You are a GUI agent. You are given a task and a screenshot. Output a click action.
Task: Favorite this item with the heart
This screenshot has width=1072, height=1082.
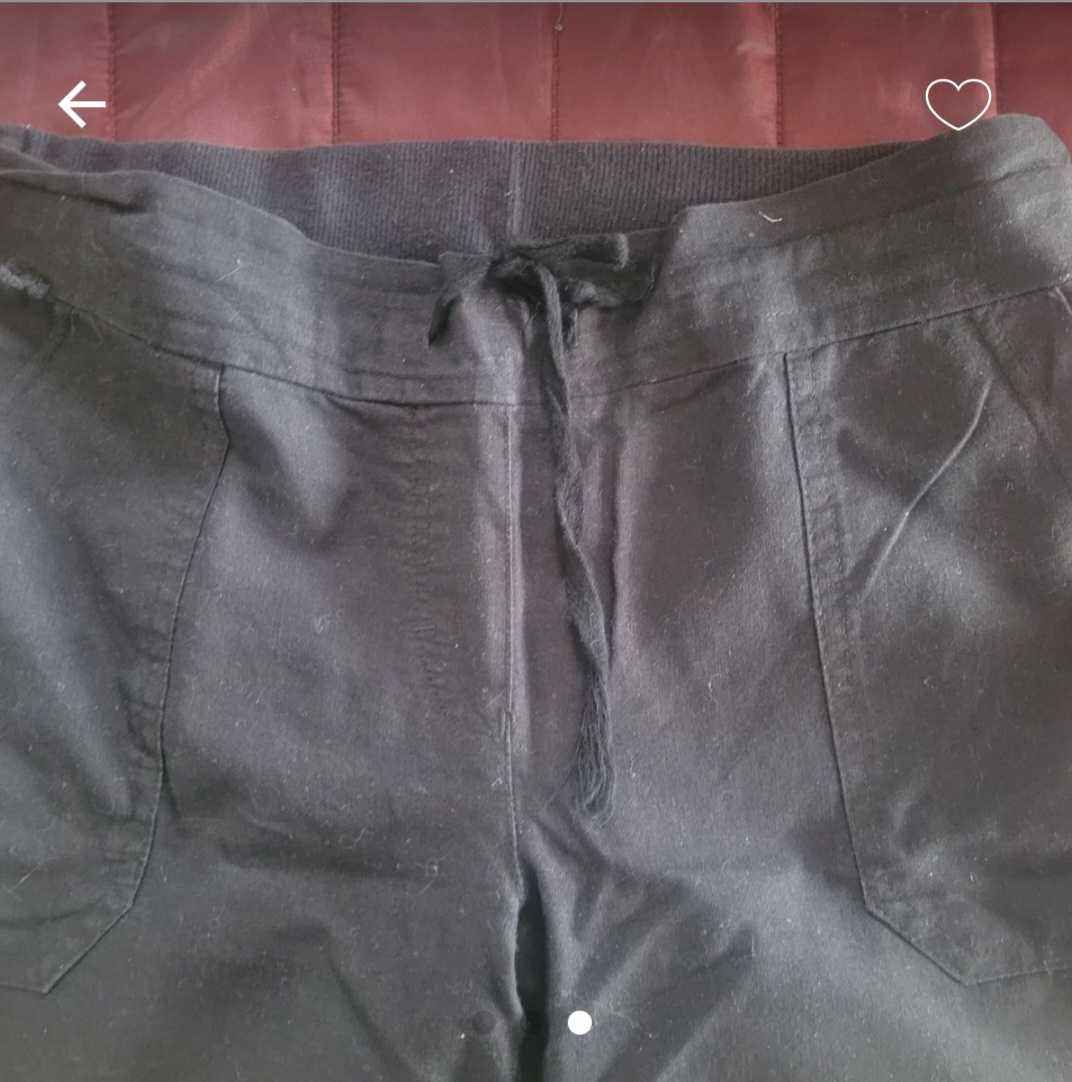(957, 104)
